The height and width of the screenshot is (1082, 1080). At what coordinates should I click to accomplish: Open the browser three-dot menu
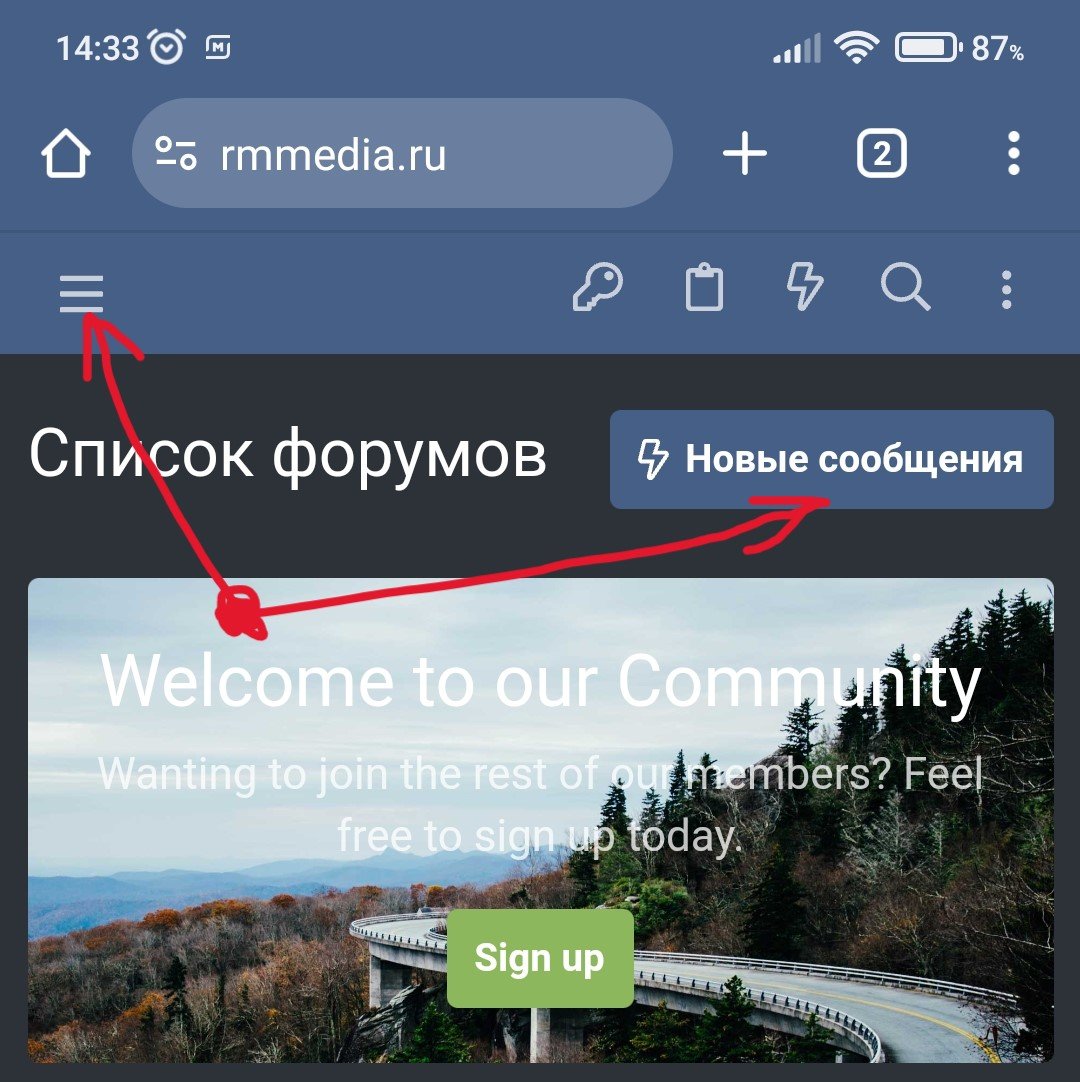(1013, 154)
